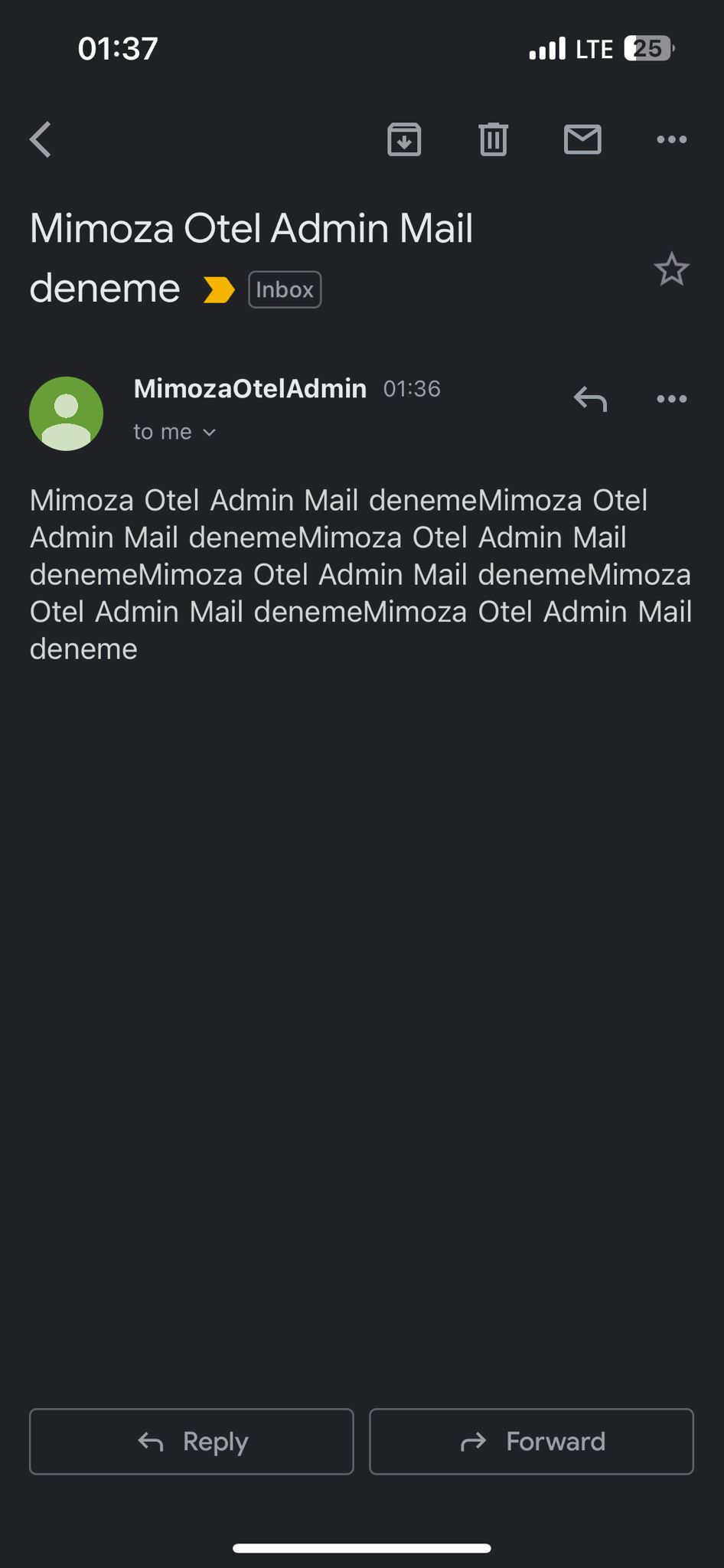Select the sender name MimozaOtelAdmin
Screen dimensions: 724x1568
(249, 388)
